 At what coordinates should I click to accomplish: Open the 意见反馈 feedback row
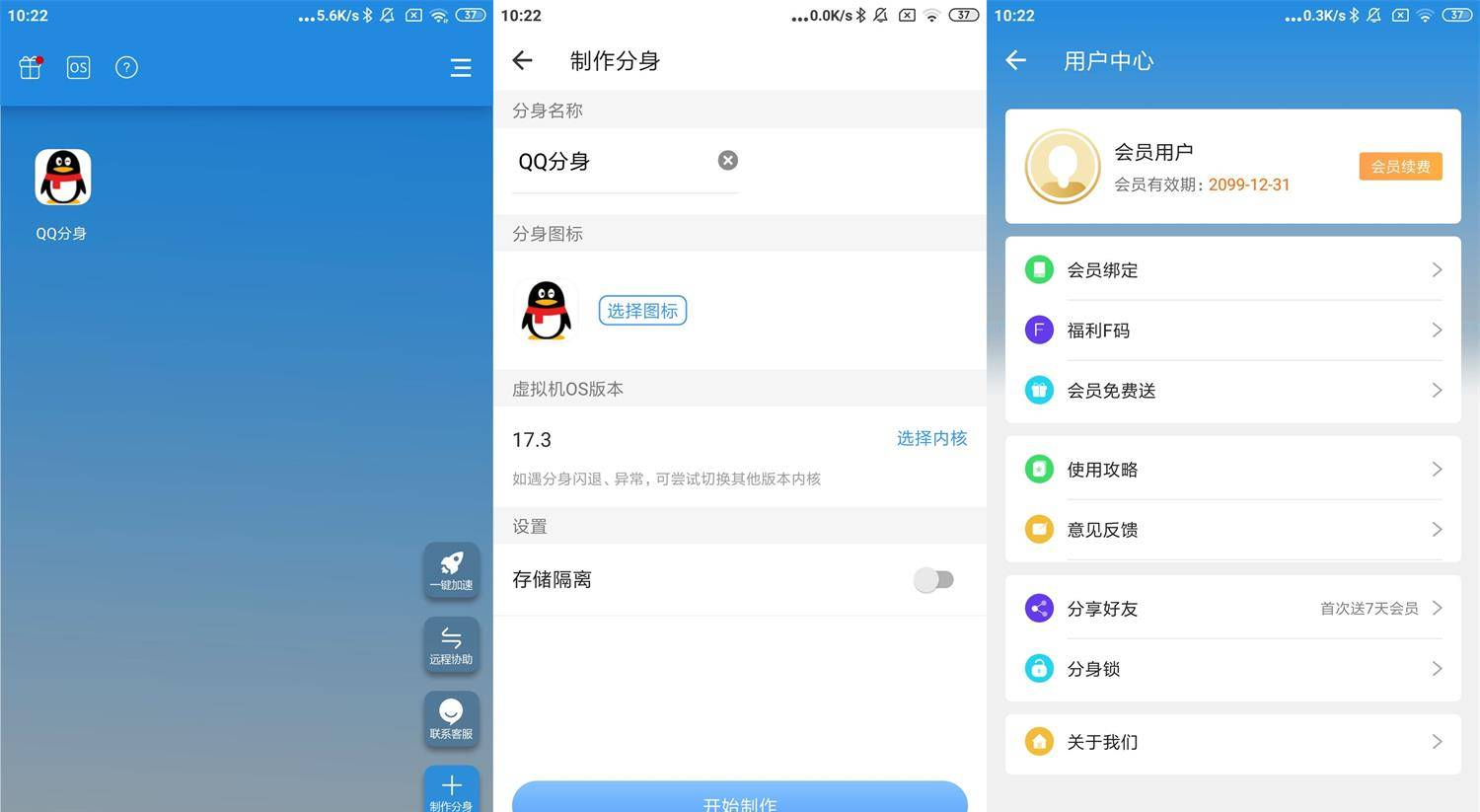point(1232,530)
